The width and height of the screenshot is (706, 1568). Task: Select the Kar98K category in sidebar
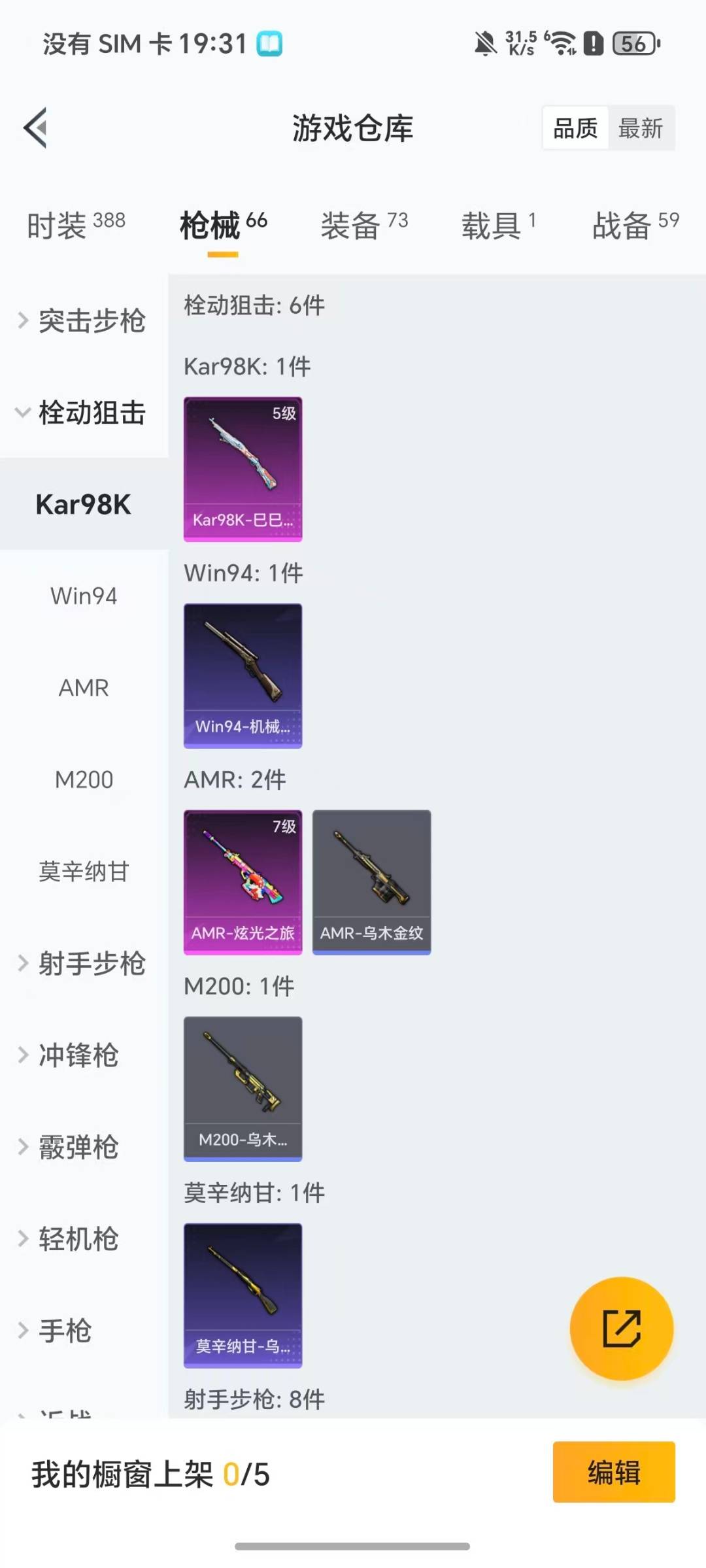[84, 503]
